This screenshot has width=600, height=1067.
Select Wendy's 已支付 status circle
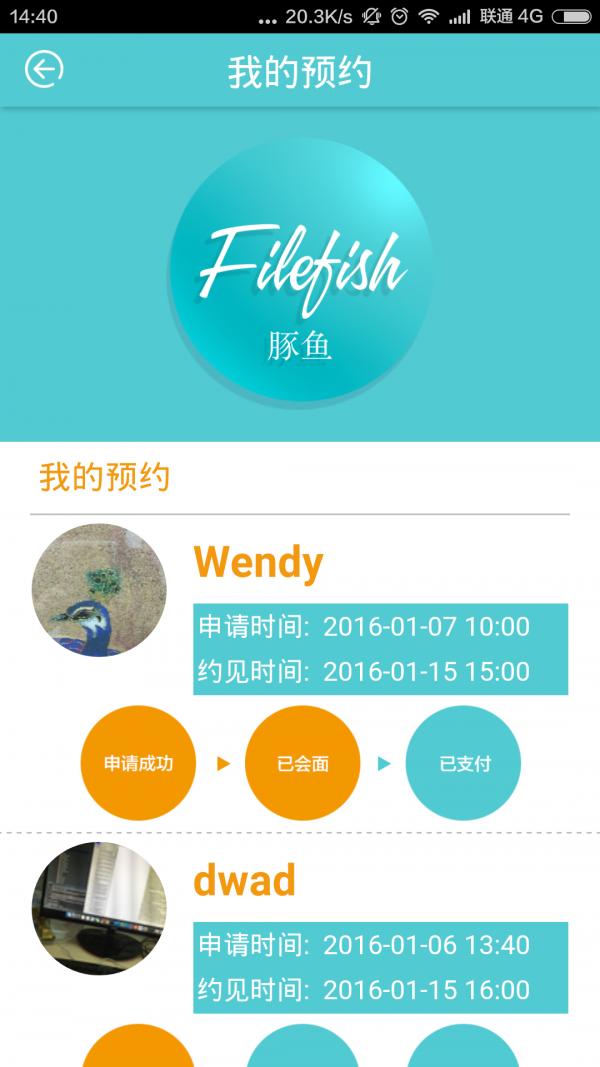pos(464,763)
